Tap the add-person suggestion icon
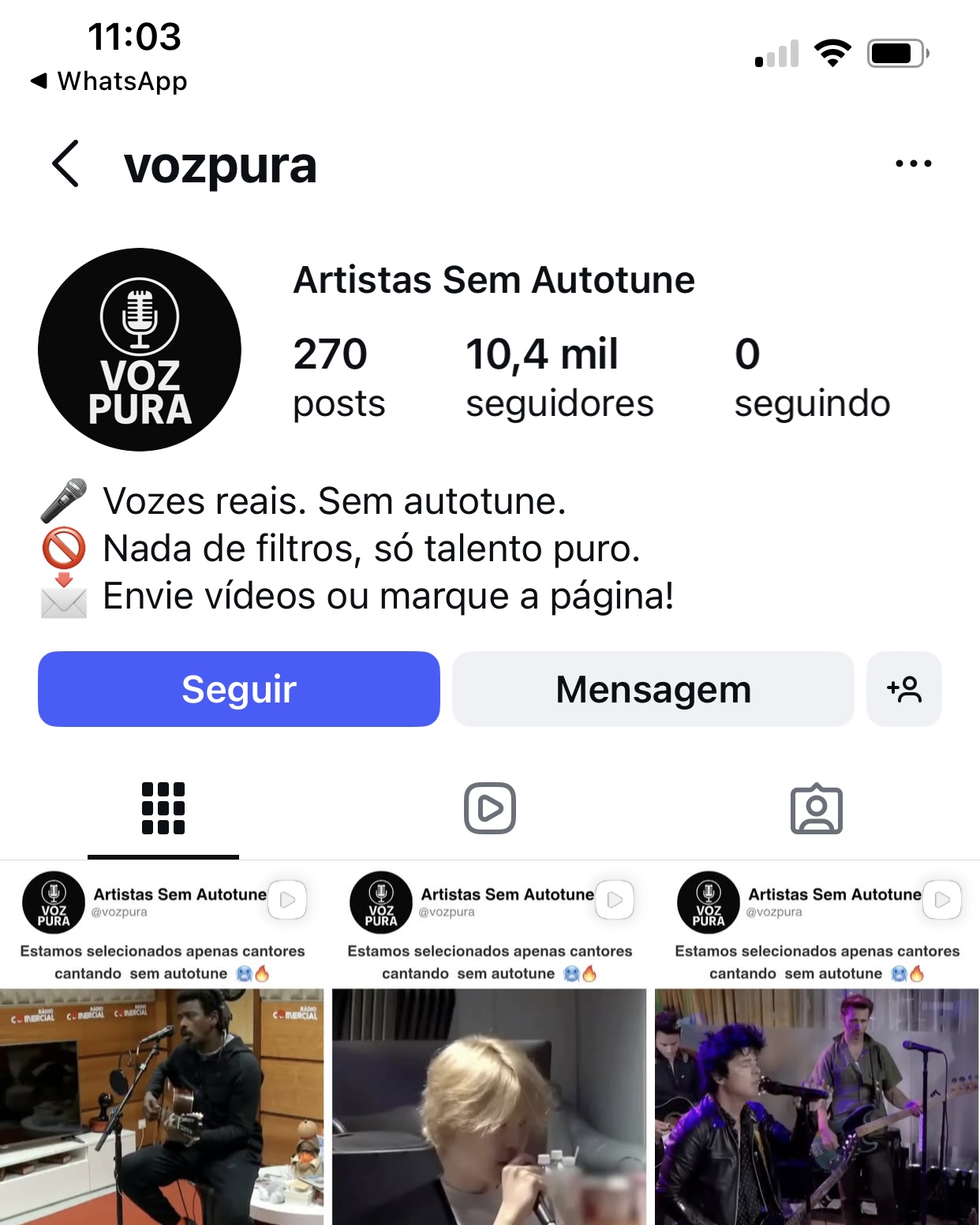 [904, 689]
